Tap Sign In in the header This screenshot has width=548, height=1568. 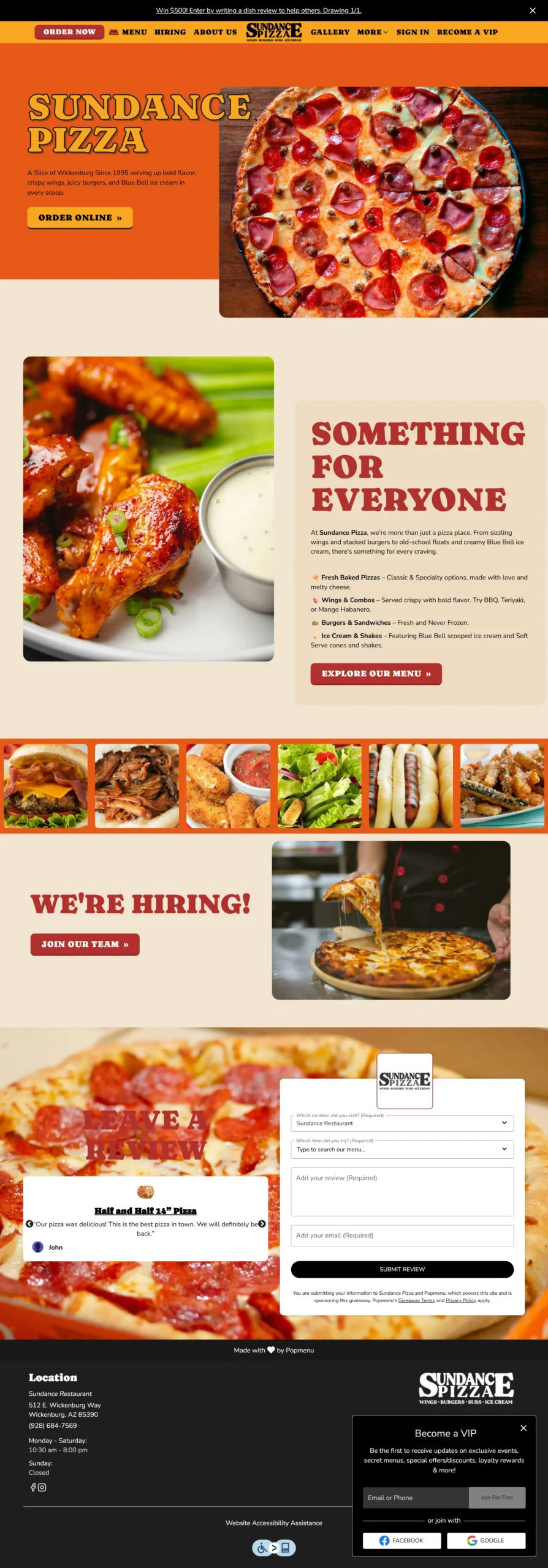tap(413, 32)
